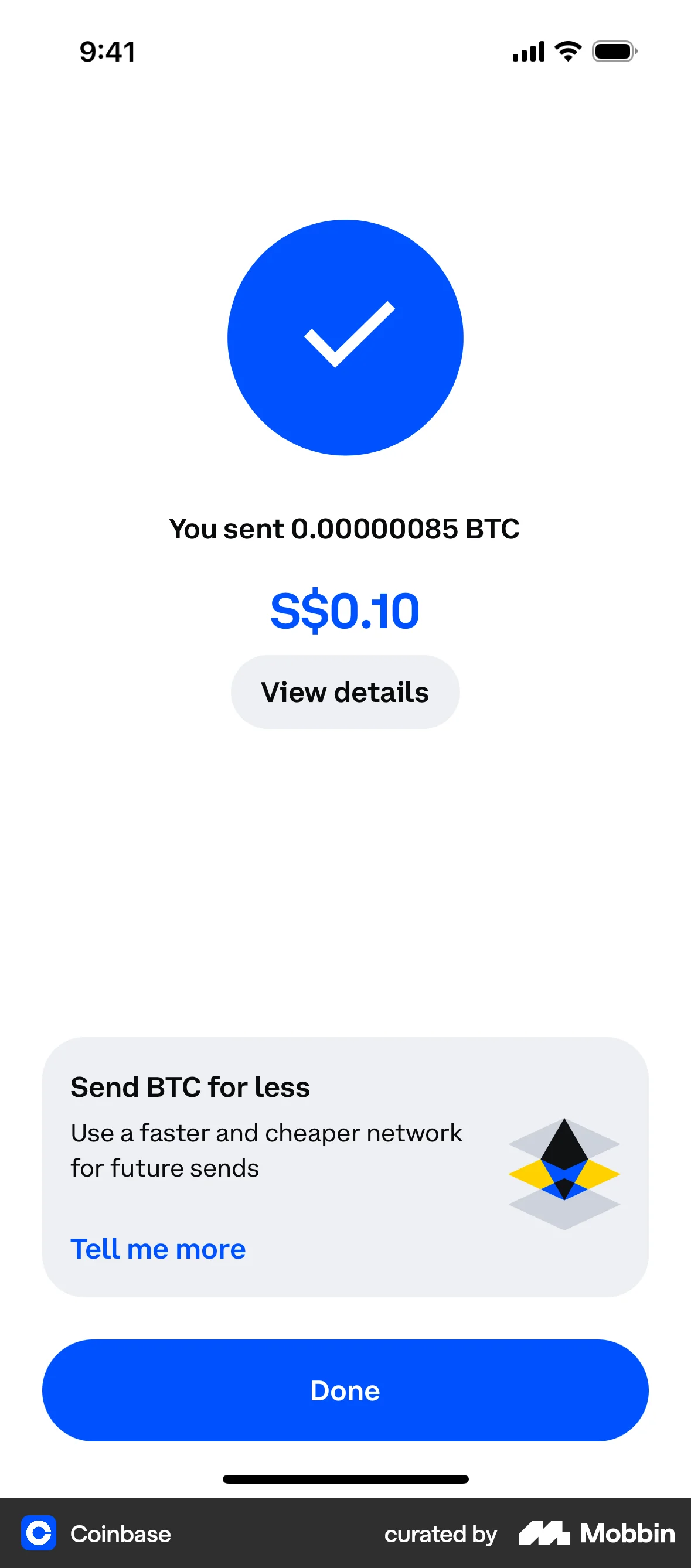This screenshot has height=1568, width=691.
Task: Click the You sent 0.00000085 BTC text
Action: [345, 529]
